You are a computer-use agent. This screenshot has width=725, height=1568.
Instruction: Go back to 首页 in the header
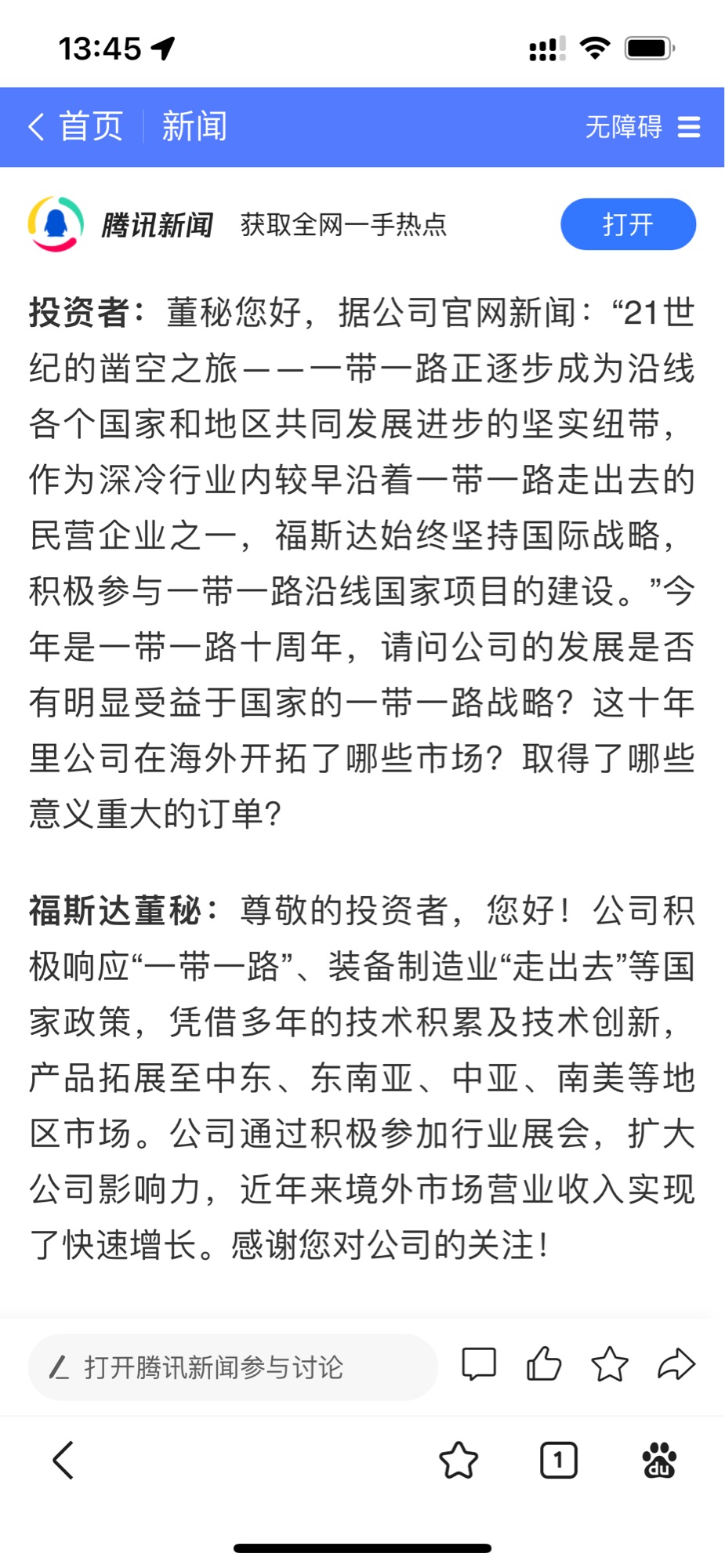(x=76, y=126)
